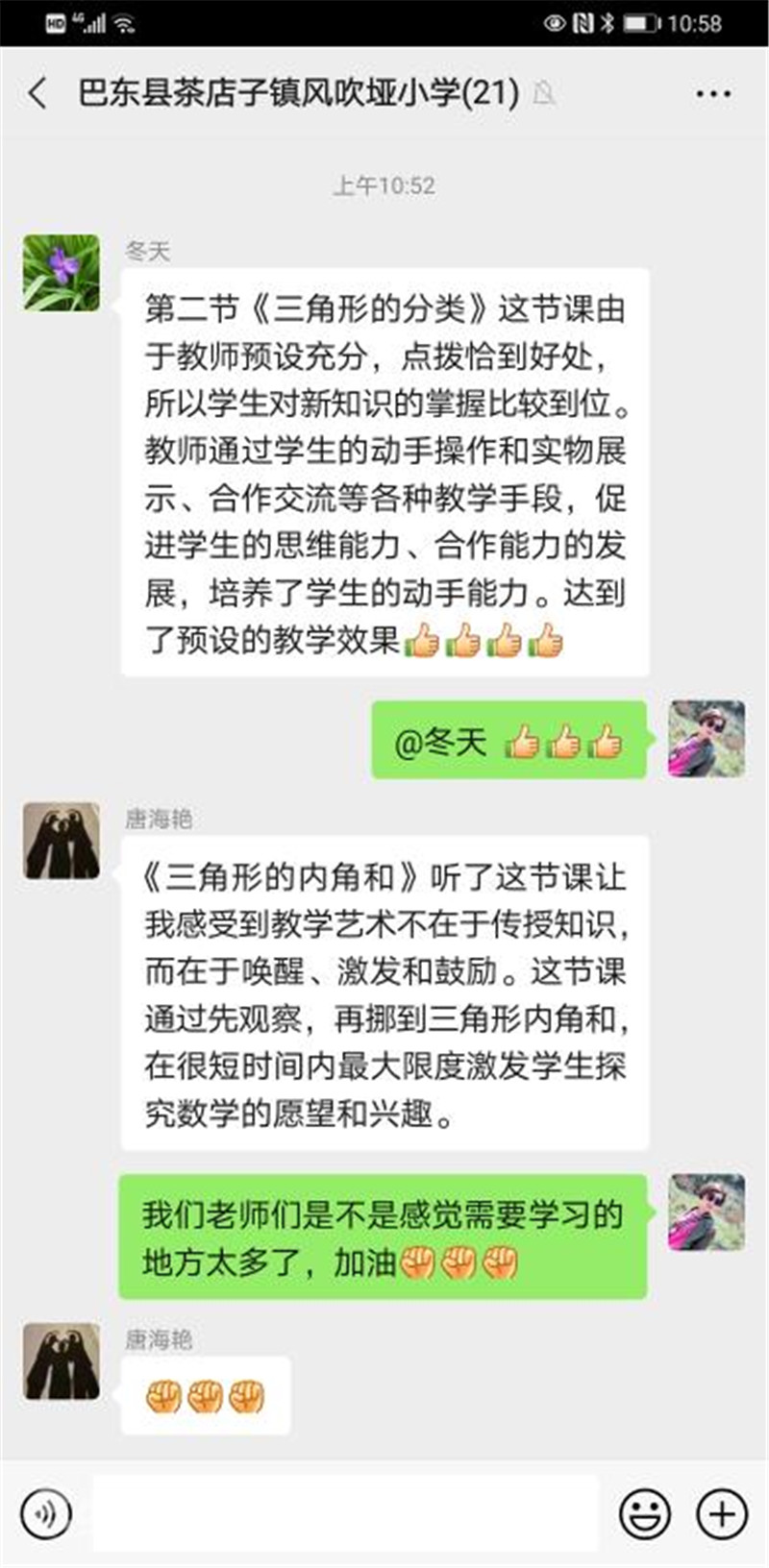Open 唐海艳's avatar beside the 三角形的内角和 message
The width and height of the screenshot is (769, 1568).
62,841
